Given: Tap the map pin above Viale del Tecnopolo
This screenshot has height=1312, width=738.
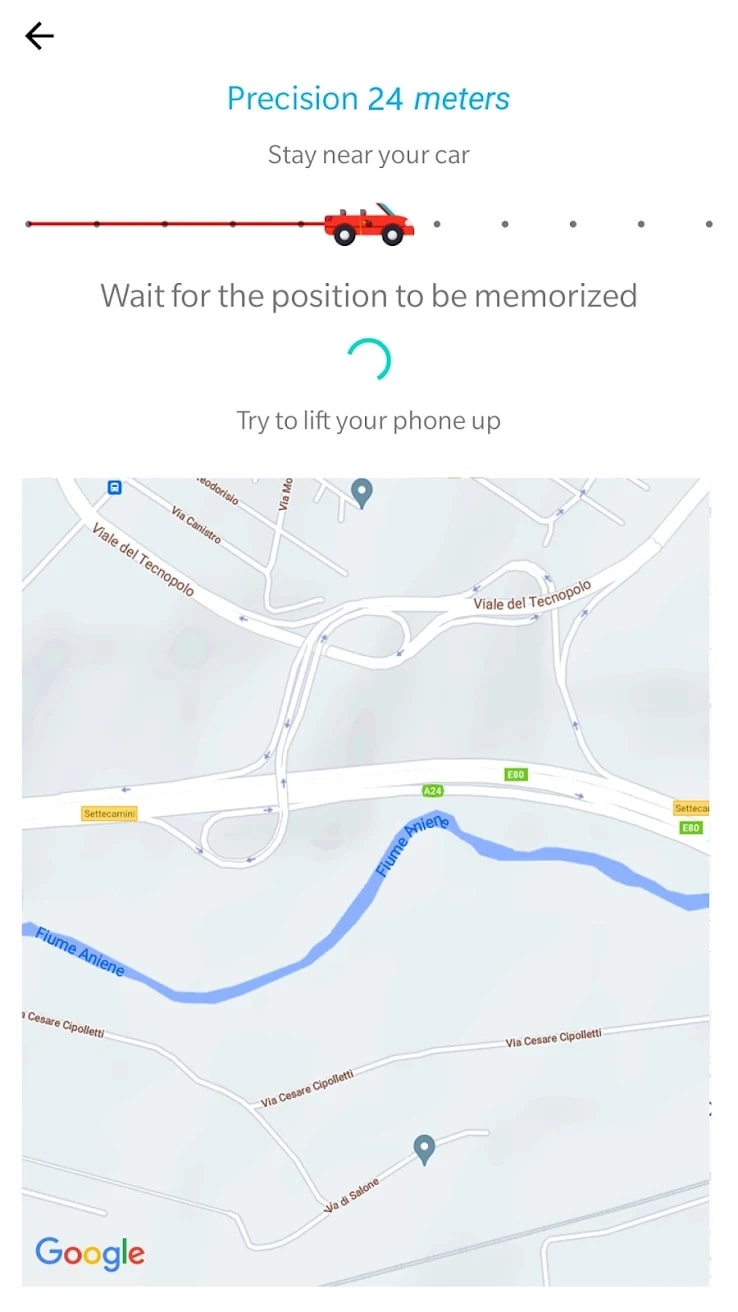Looking at the screenshot, I should (x=363, y=492).
